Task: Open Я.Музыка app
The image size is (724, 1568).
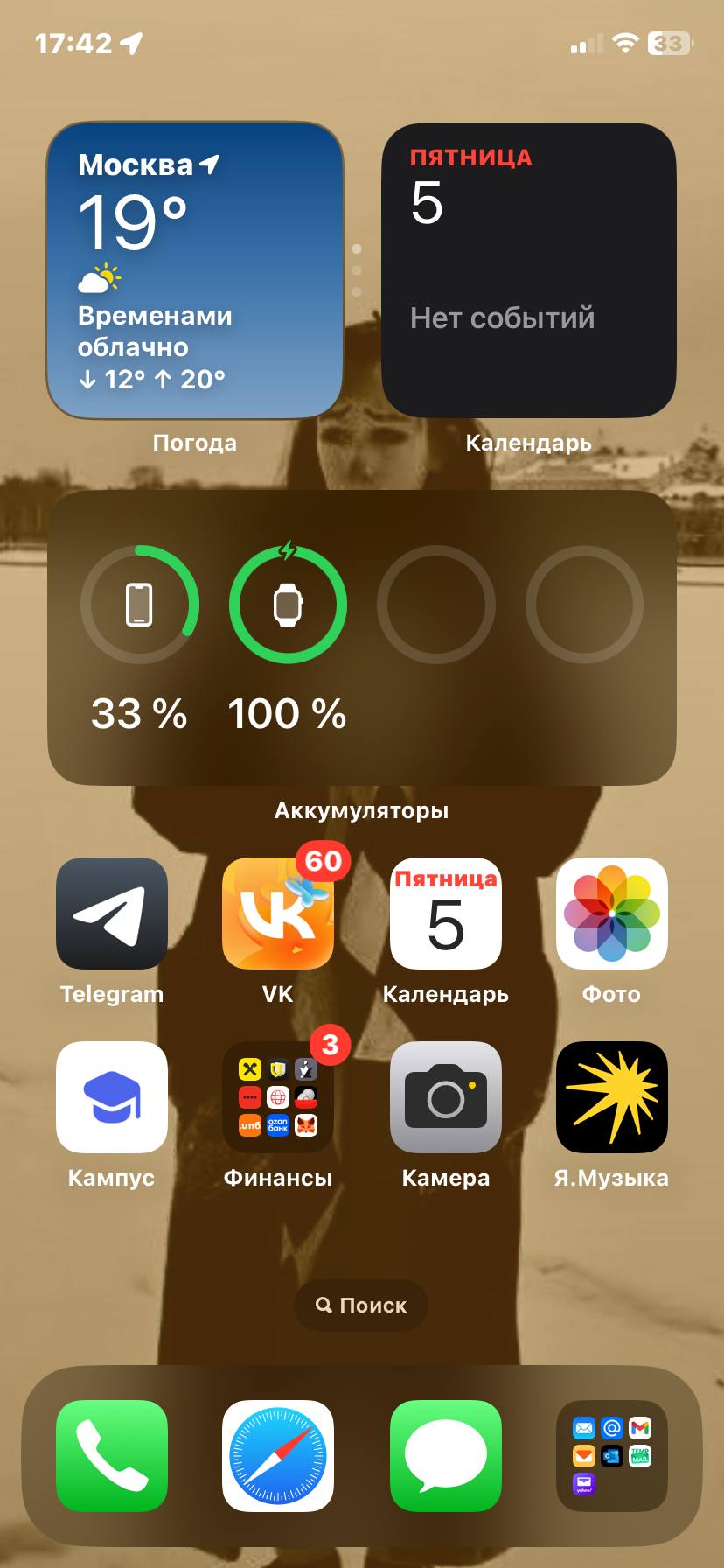Action: [612, 1097]
